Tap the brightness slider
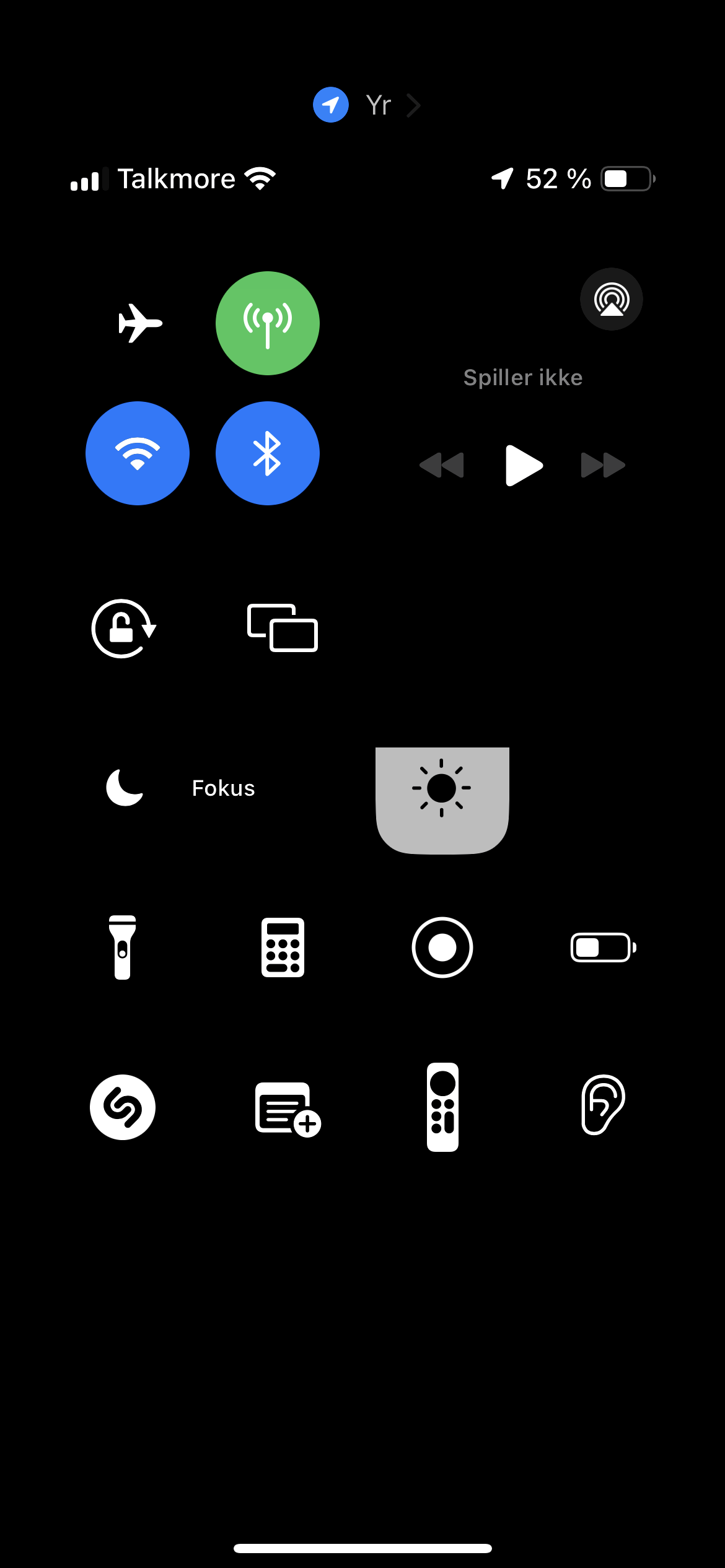The height and width of the screenshot is (1568, 725). click(x=442, y=801)
